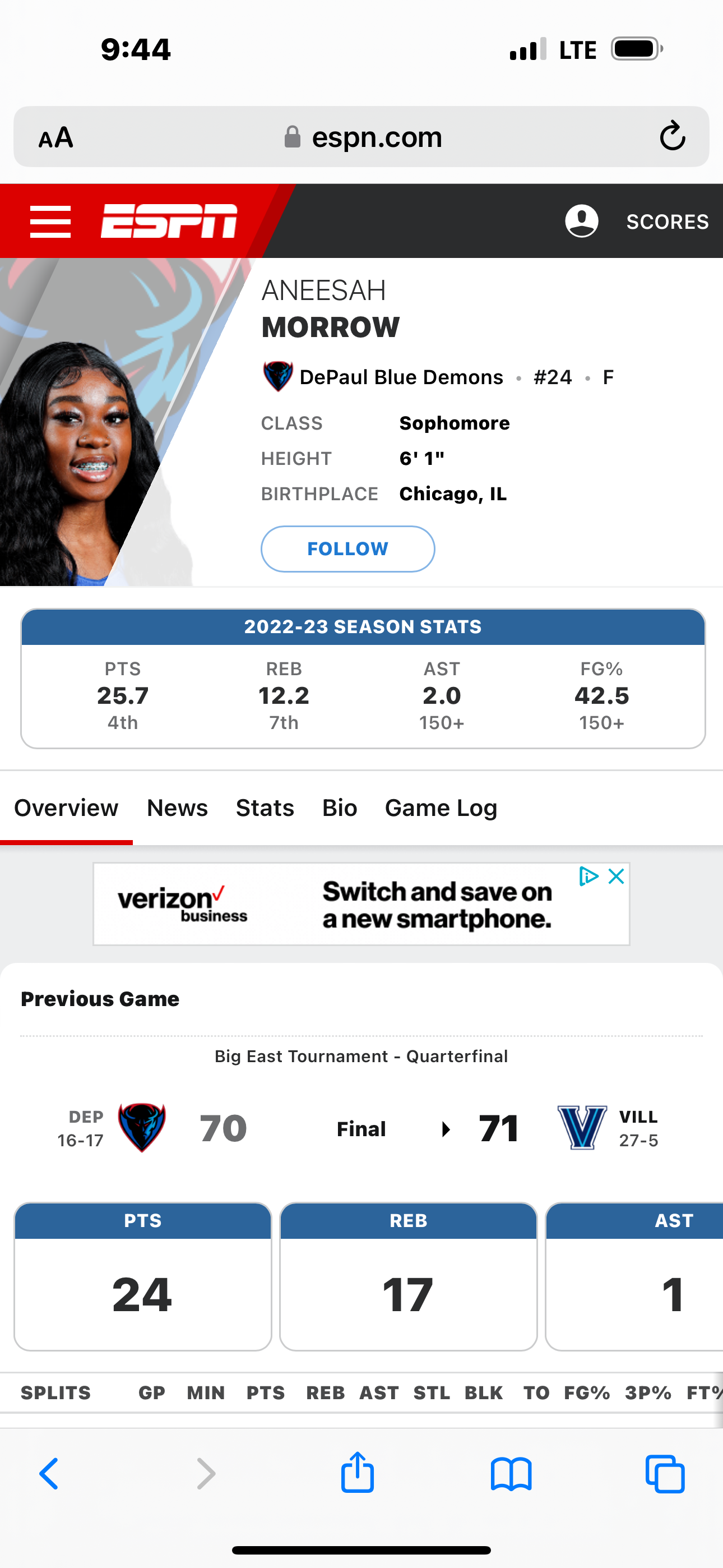Screen dimensions: 723x1568
Task: Open the AA reader text settings
Action: pos(56,137)
